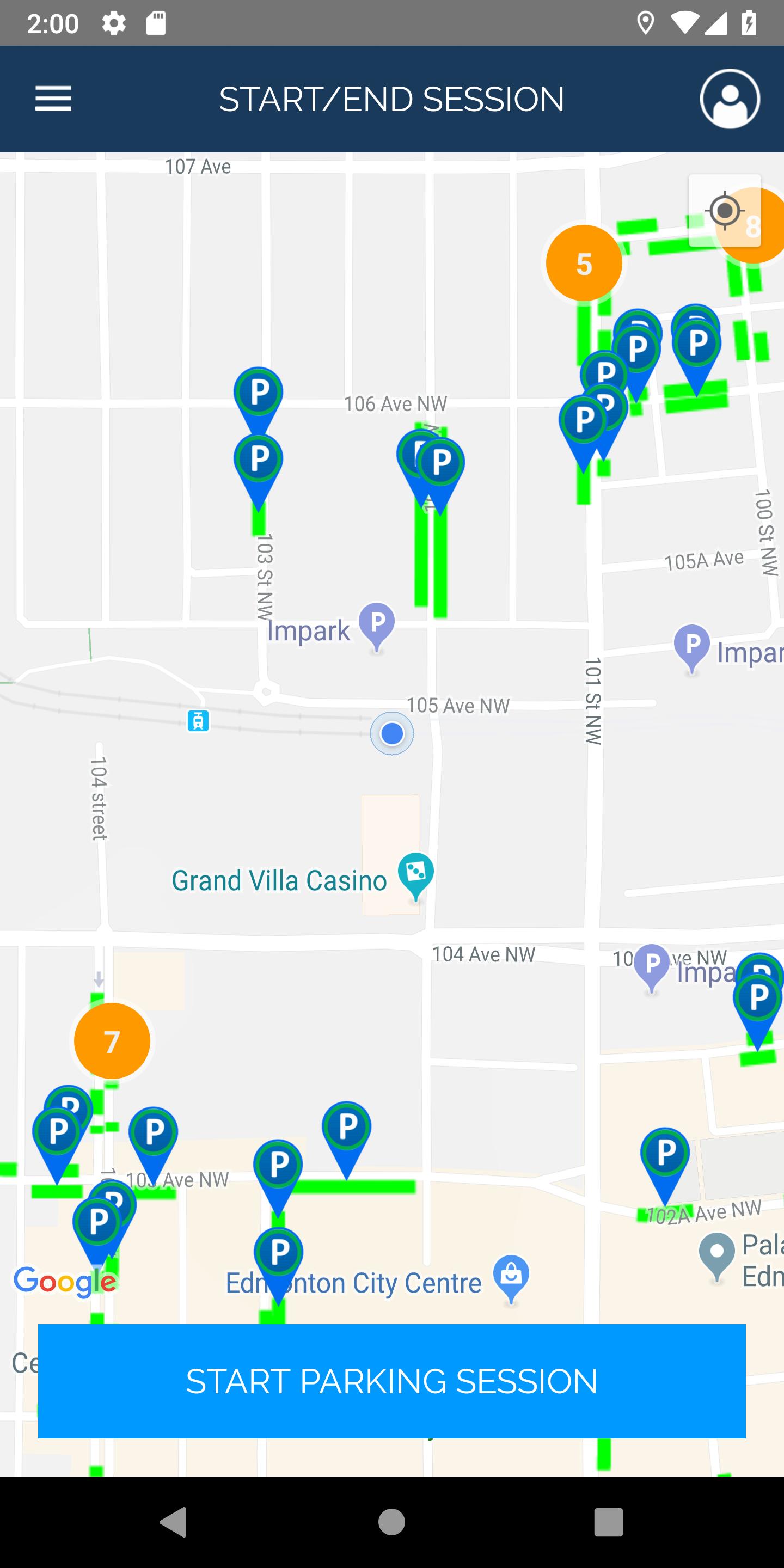Viewport: 784px width, 1568px height.
Task: Select the Grand Villa Casino marker
Action: [x=416, y=874]
